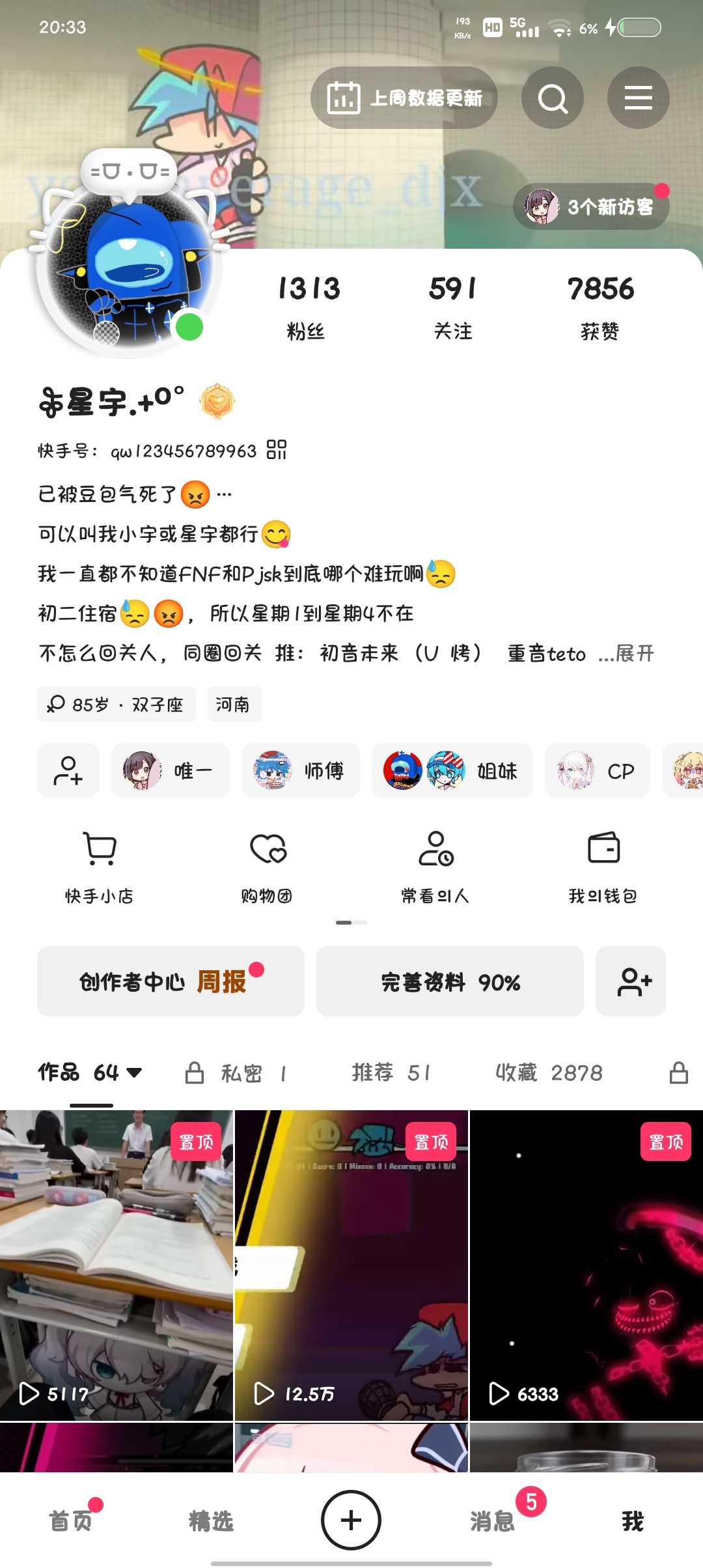The width and height of the screenshot is (703, 1568).
Task: Open the 粉丝 followers list
Action: coord(308,306)
